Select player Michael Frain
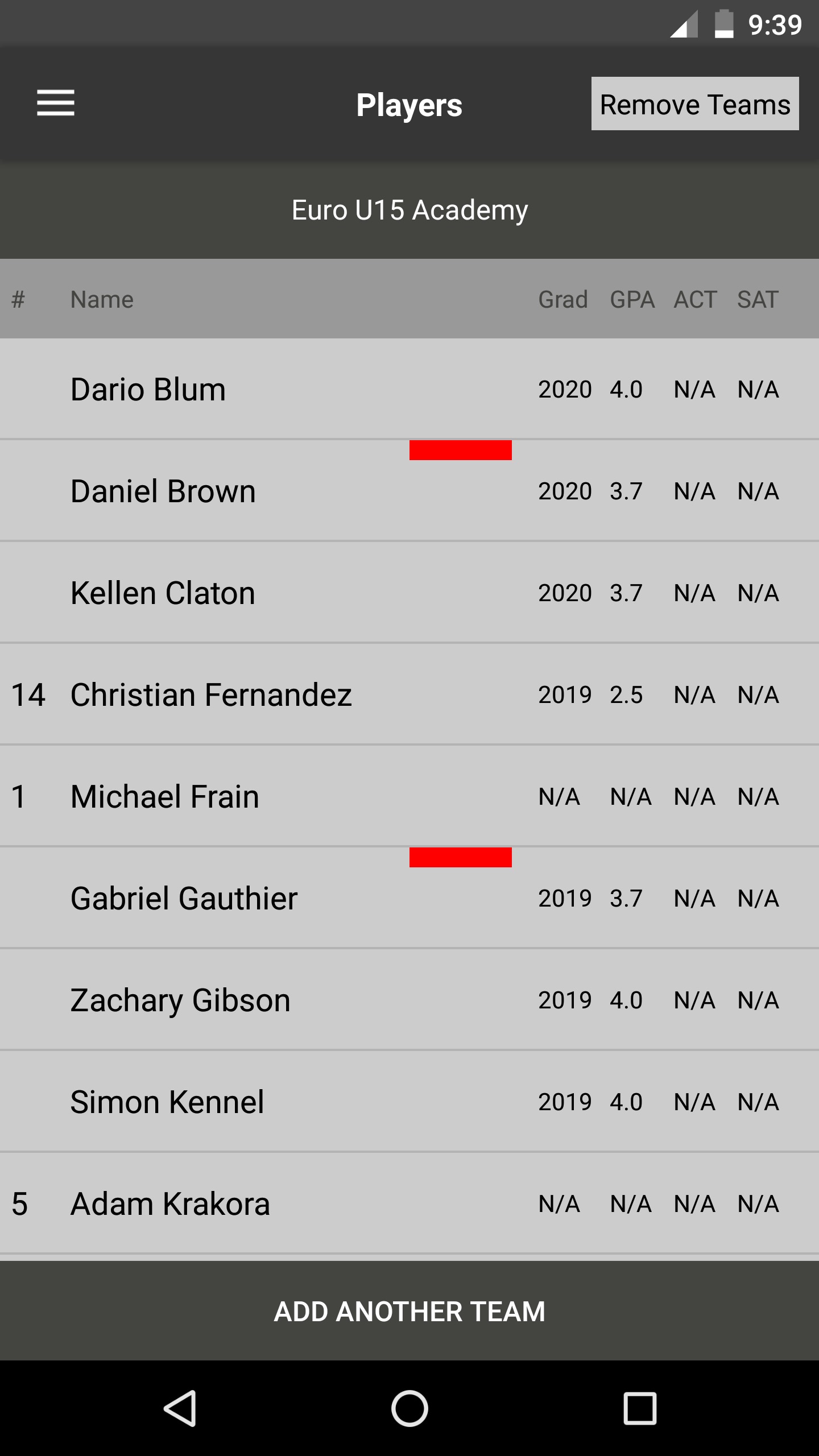 click(409, 796)
